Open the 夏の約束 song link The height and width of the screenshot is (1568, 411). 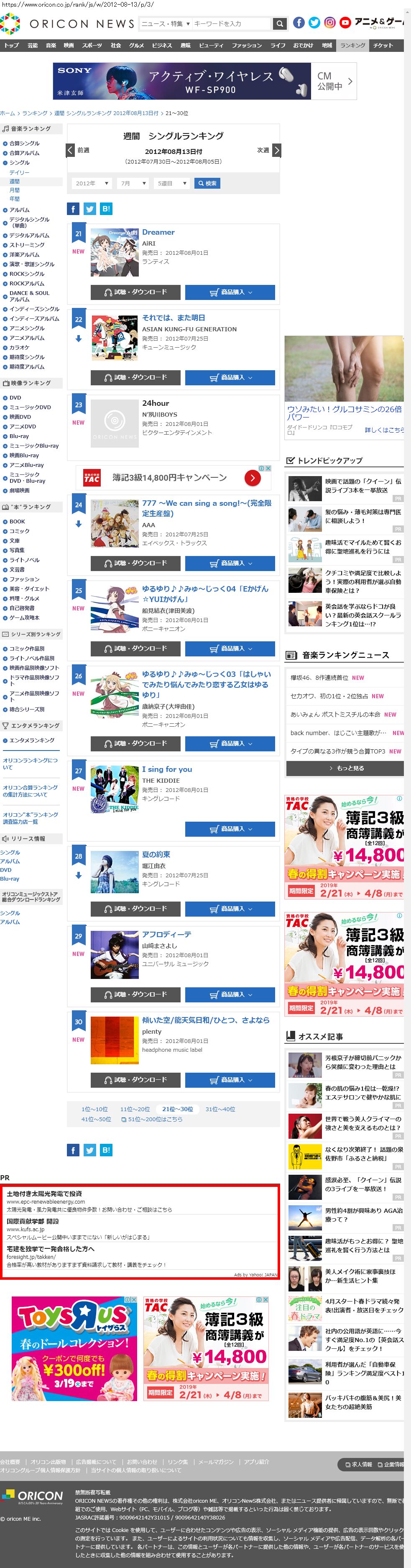click(x=156, y=855)
